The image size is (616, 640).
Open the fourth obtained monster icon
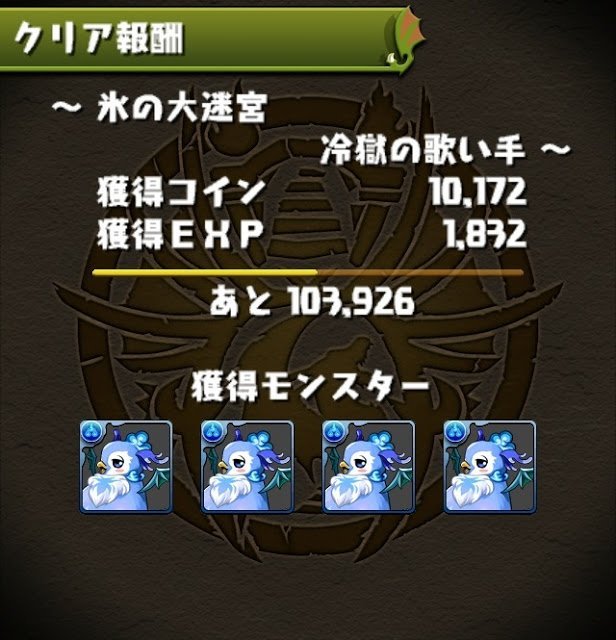pyautogui.click(x=490, y=467)
